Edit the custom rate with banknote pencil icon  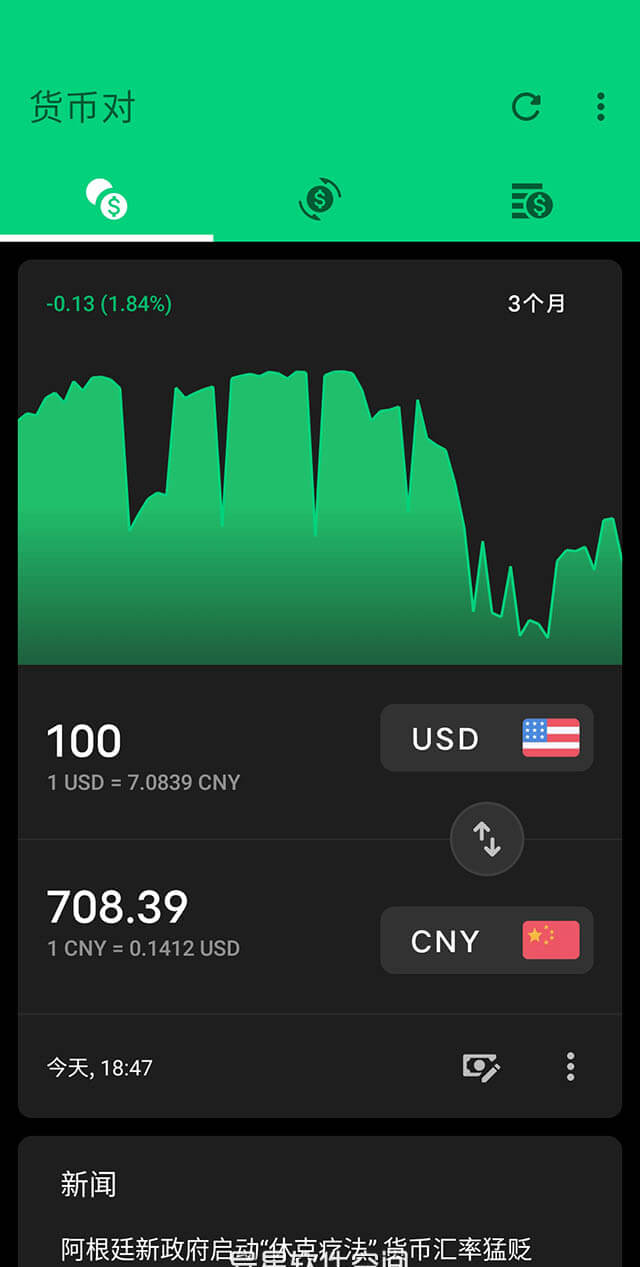coord(481,1067)
